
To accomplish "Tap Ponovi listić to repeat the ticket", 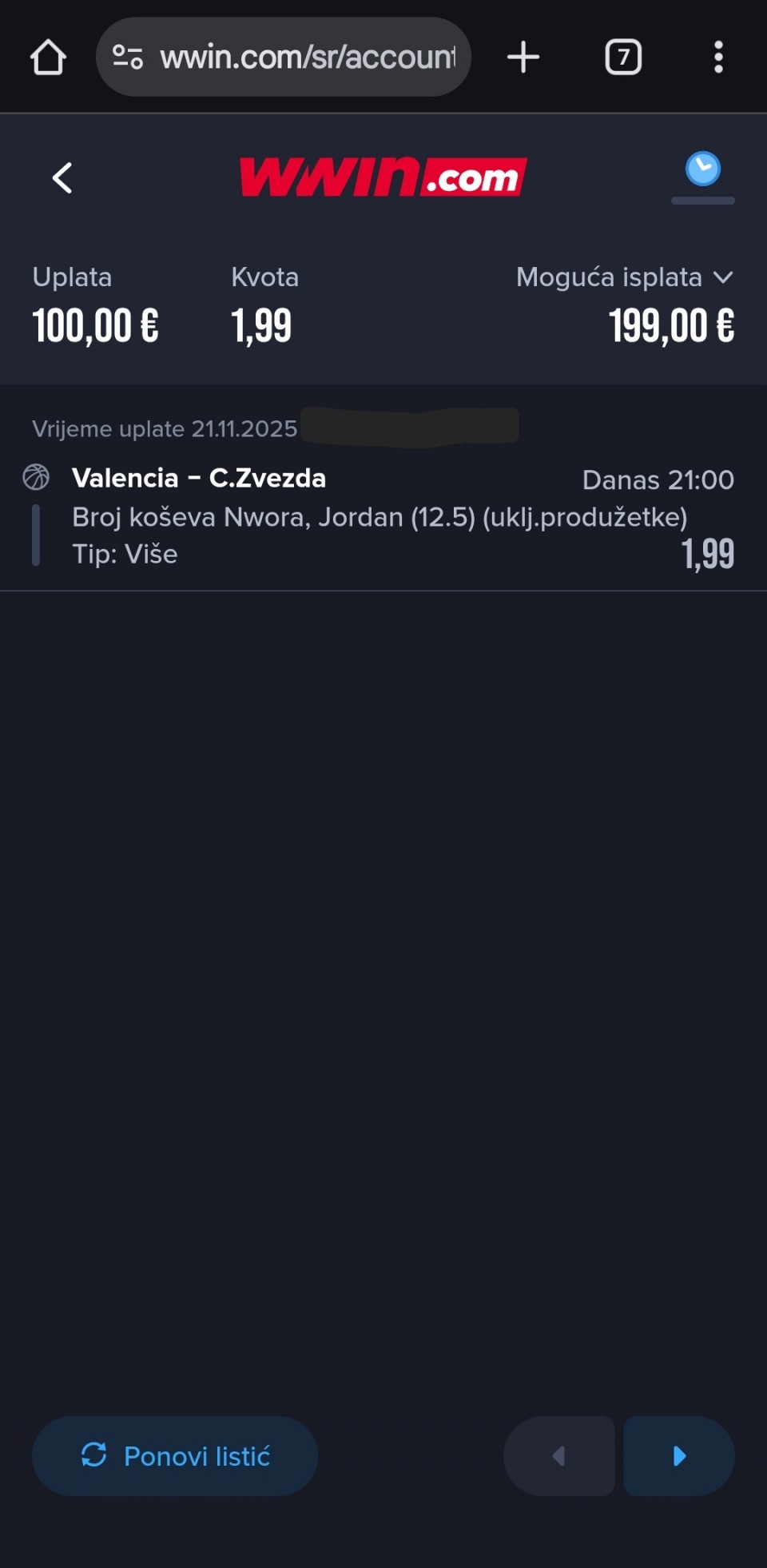I will pos(175,1456).
